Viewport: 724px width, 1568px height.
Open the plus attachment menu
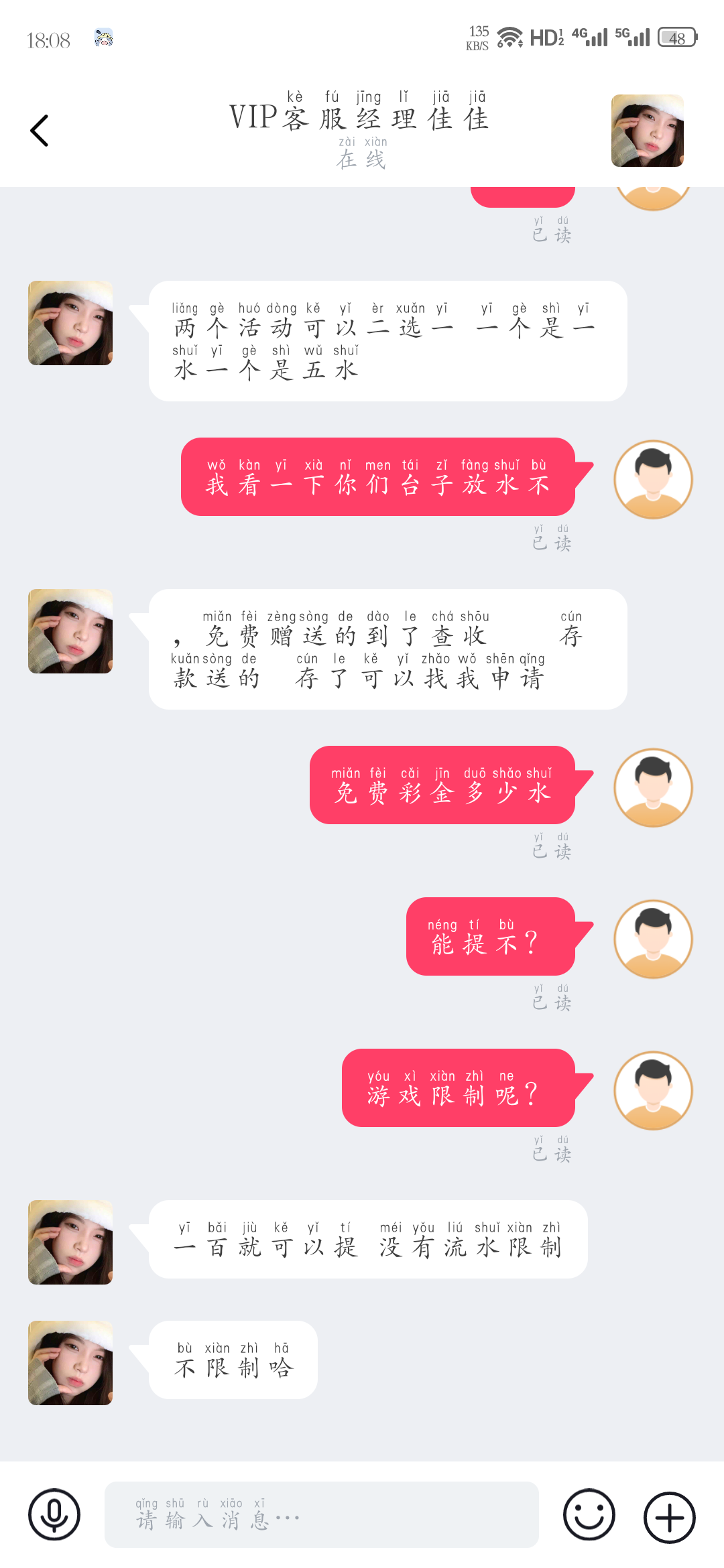669,1517
